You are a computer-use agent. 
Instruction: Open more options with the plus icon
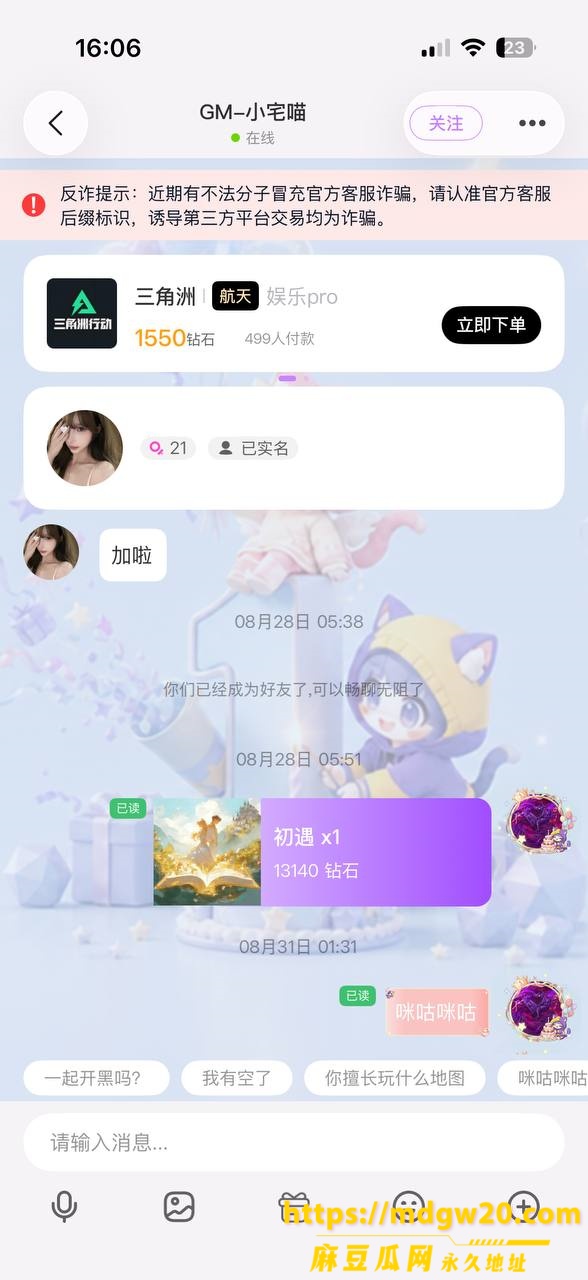[x=524, y=1207]
